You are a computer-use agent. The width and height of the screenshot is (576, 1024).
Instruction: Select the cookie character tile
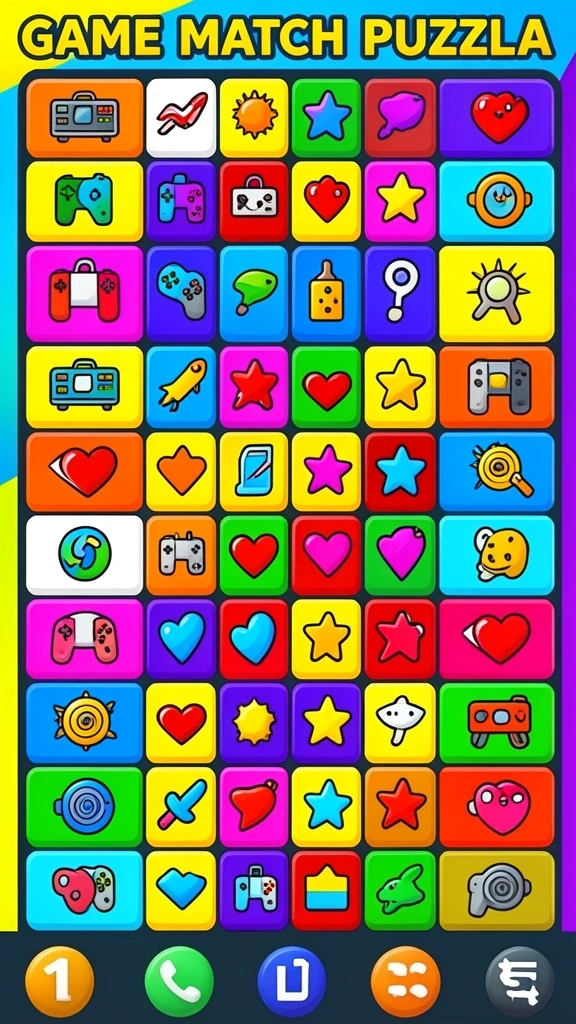(497, 554)
